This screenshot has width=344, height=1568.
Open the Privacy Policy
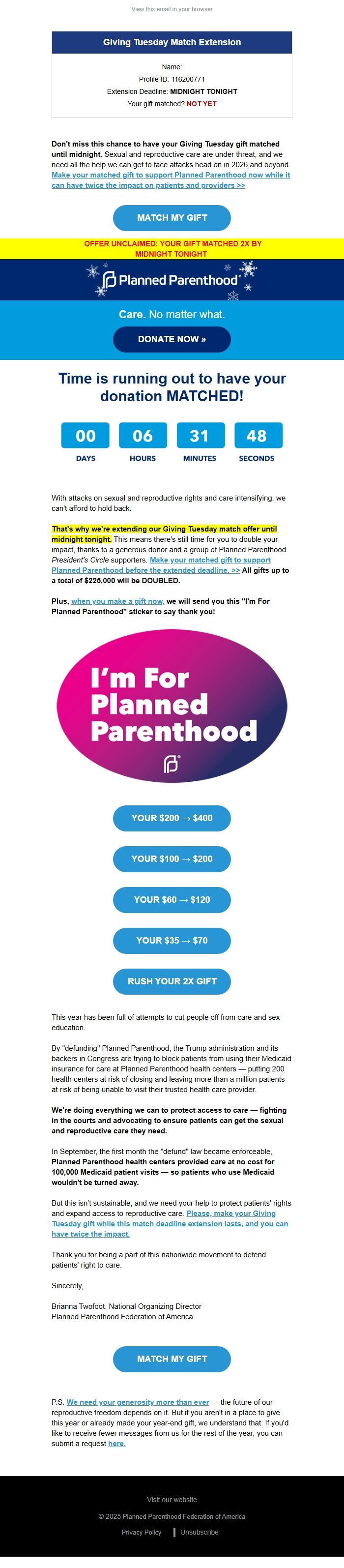(141, 1533)
